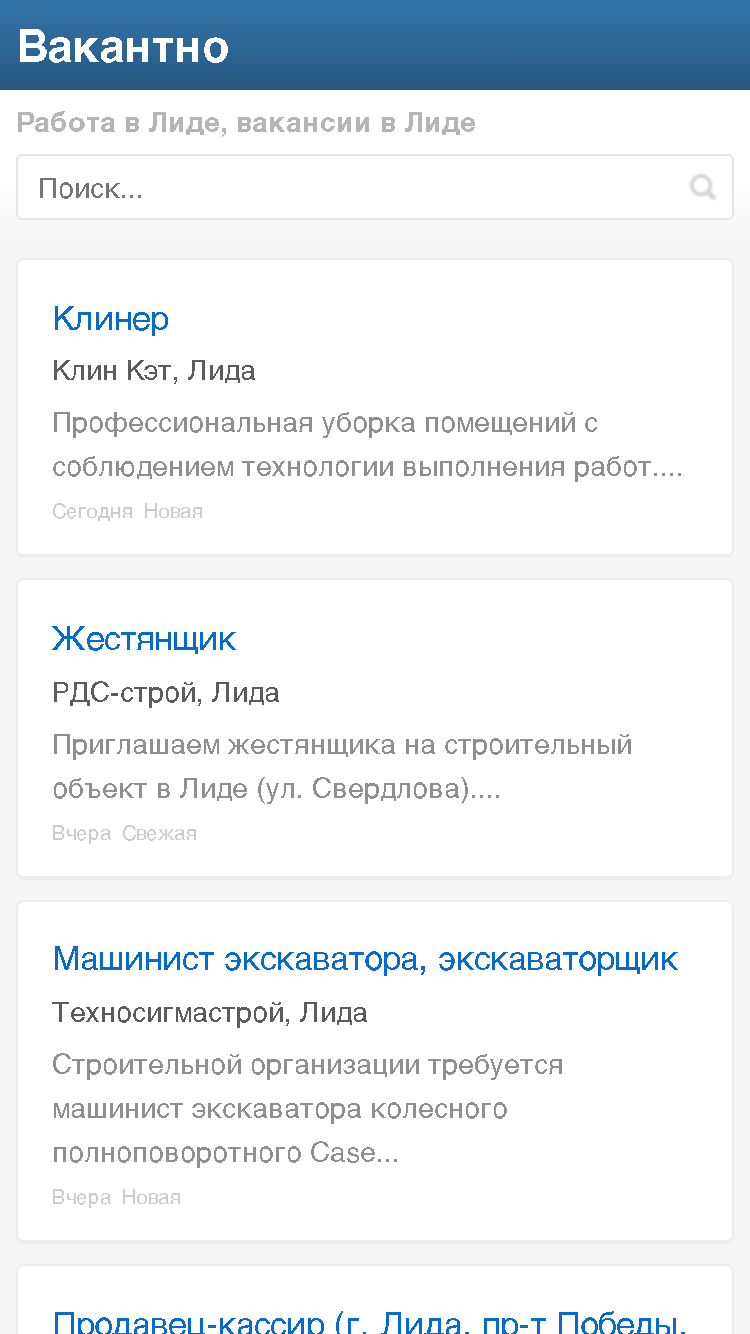Open the Вакантно site header link
The width and height of the screenshot is (750, 1334).
click(x=123, y=46)
